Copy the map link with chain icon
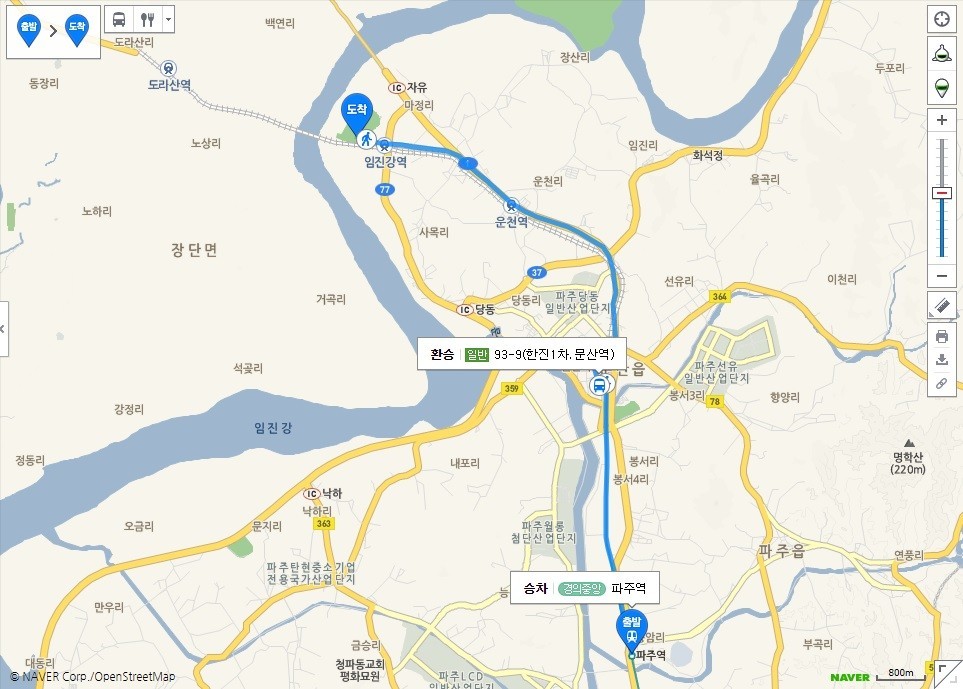The height and width of the screenshot is (689, 963). coord(941,383)
